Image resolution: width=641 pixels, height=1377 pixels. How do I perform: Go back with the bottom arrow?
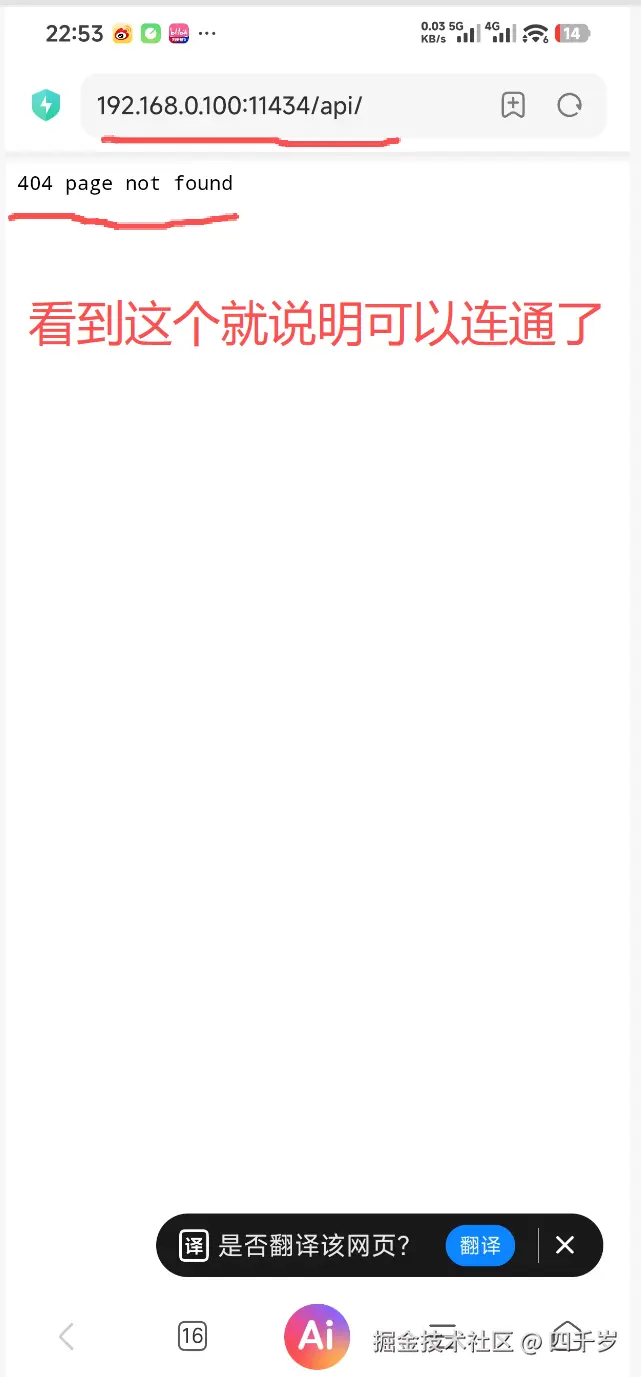coord(66,1336)
